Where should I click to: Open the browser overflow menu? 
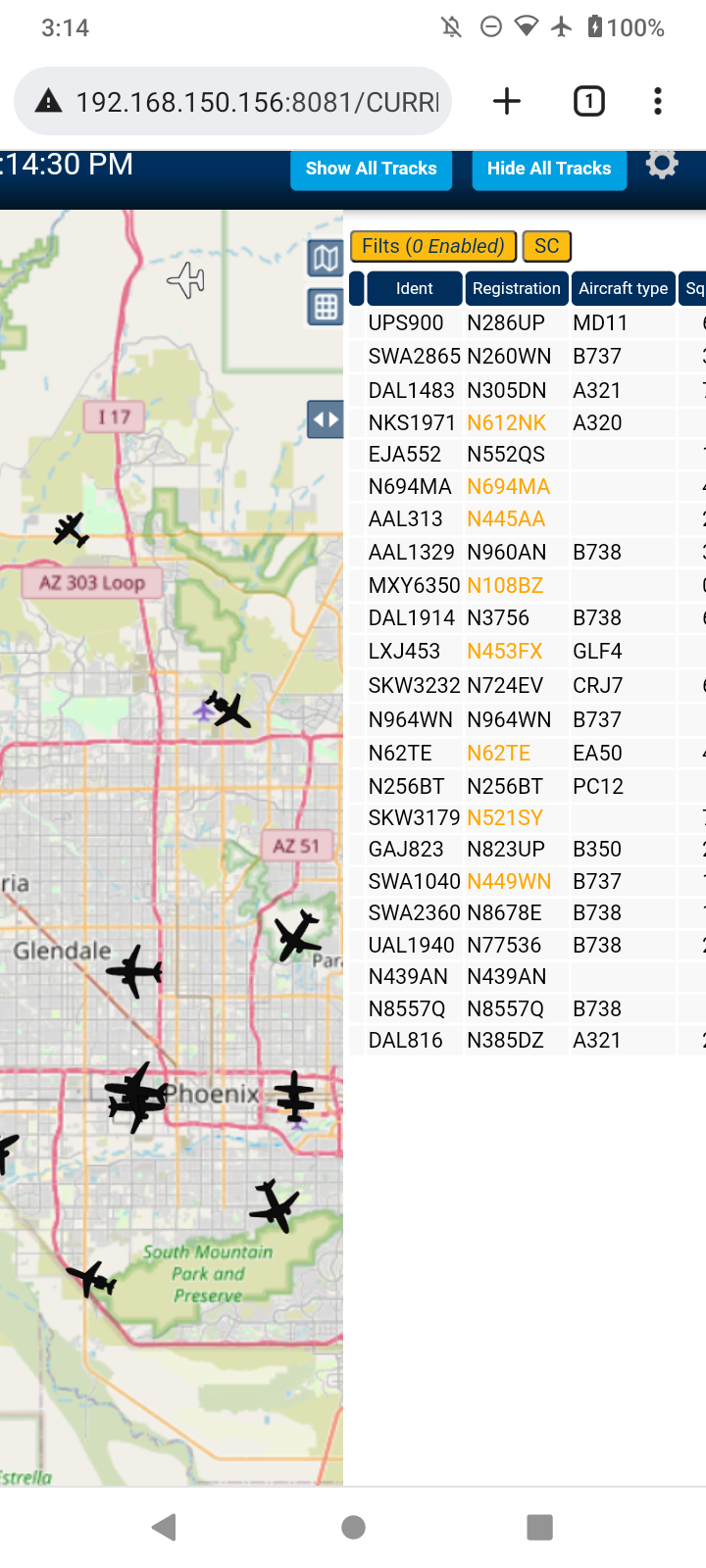click(658, 101)
